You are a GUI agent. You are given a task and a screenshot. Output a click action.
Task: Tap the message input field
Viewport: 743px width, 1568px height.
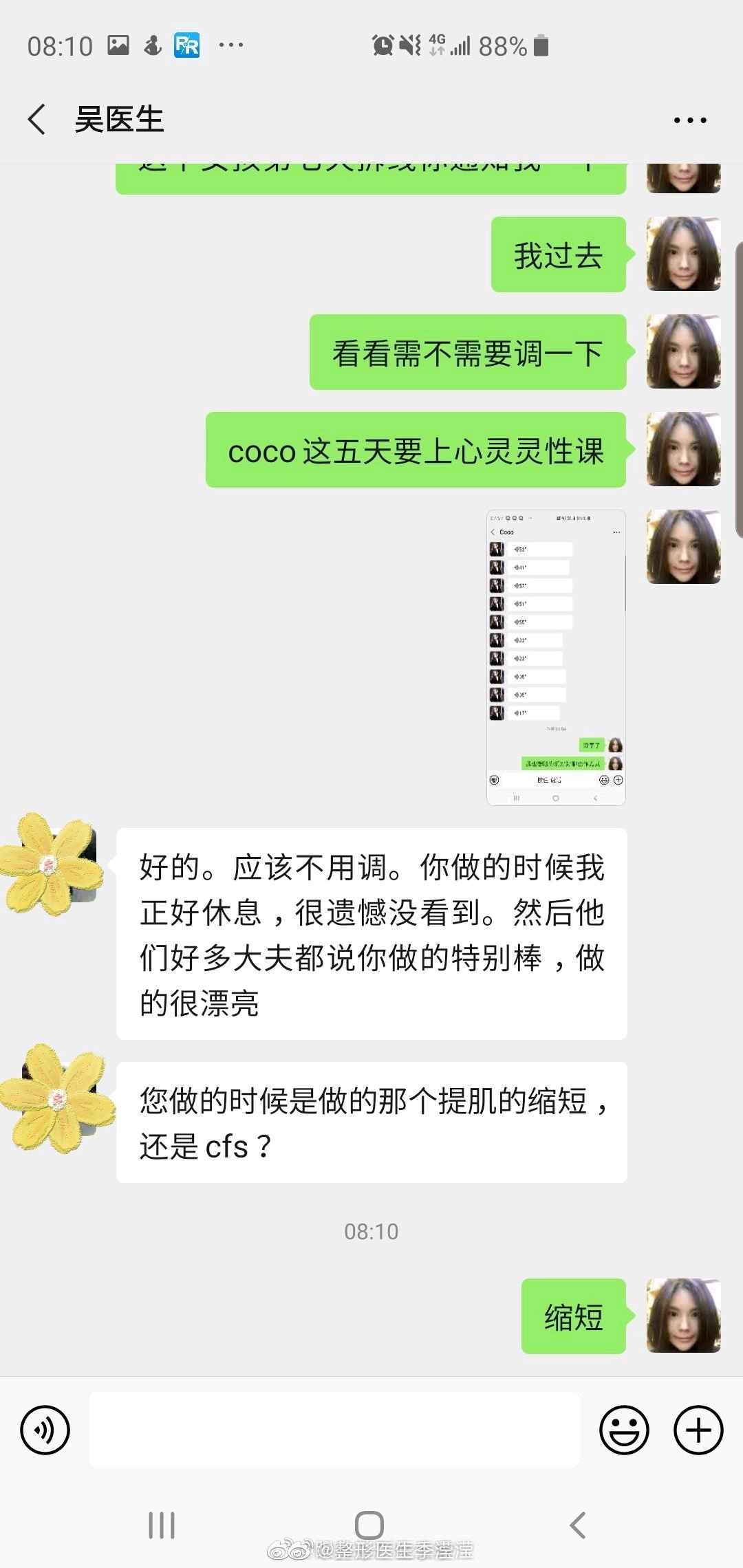coord(334,1430)
